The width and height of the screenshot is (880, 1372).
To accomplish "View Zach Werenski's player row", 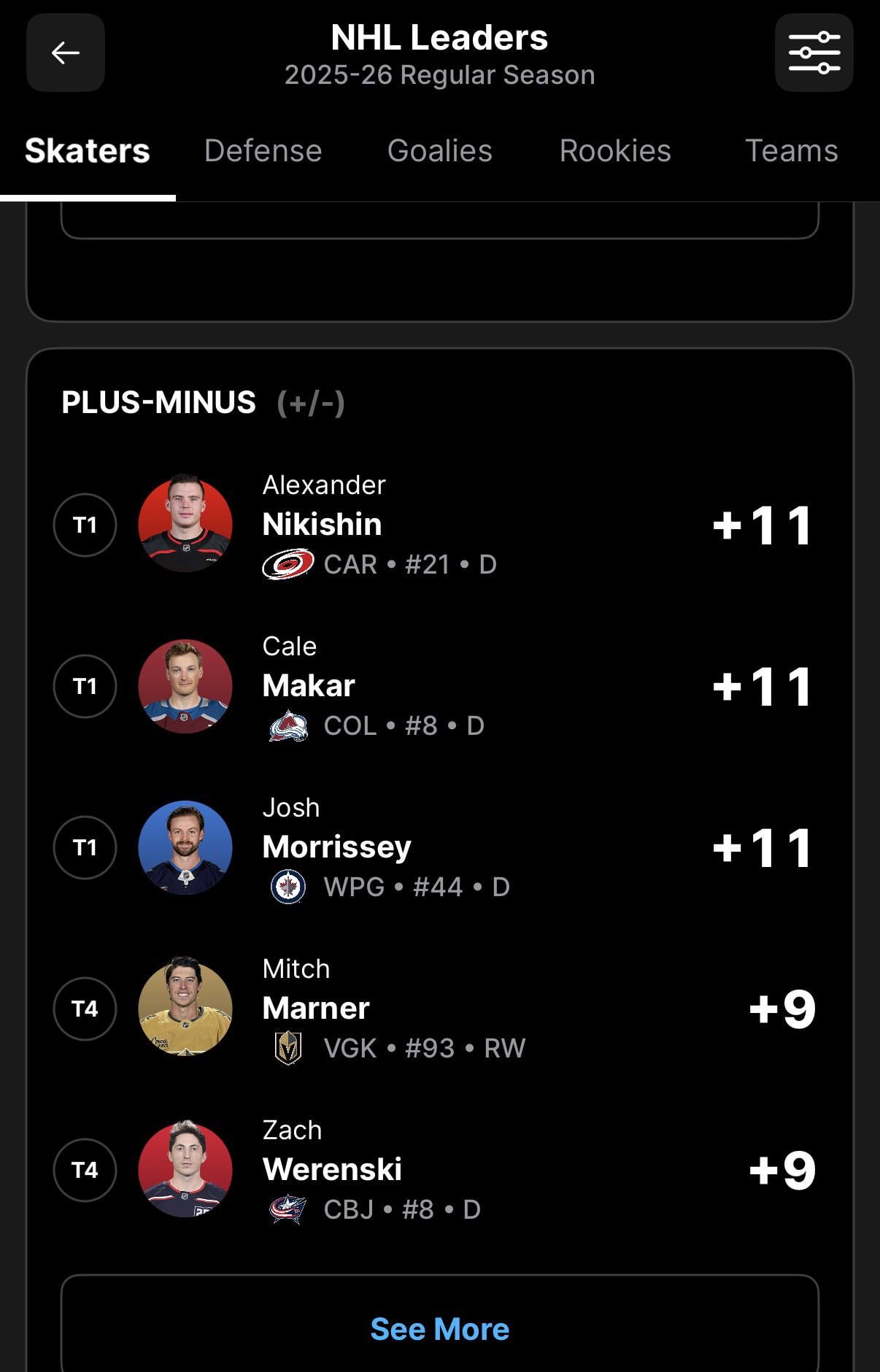I will [438, 1170].
